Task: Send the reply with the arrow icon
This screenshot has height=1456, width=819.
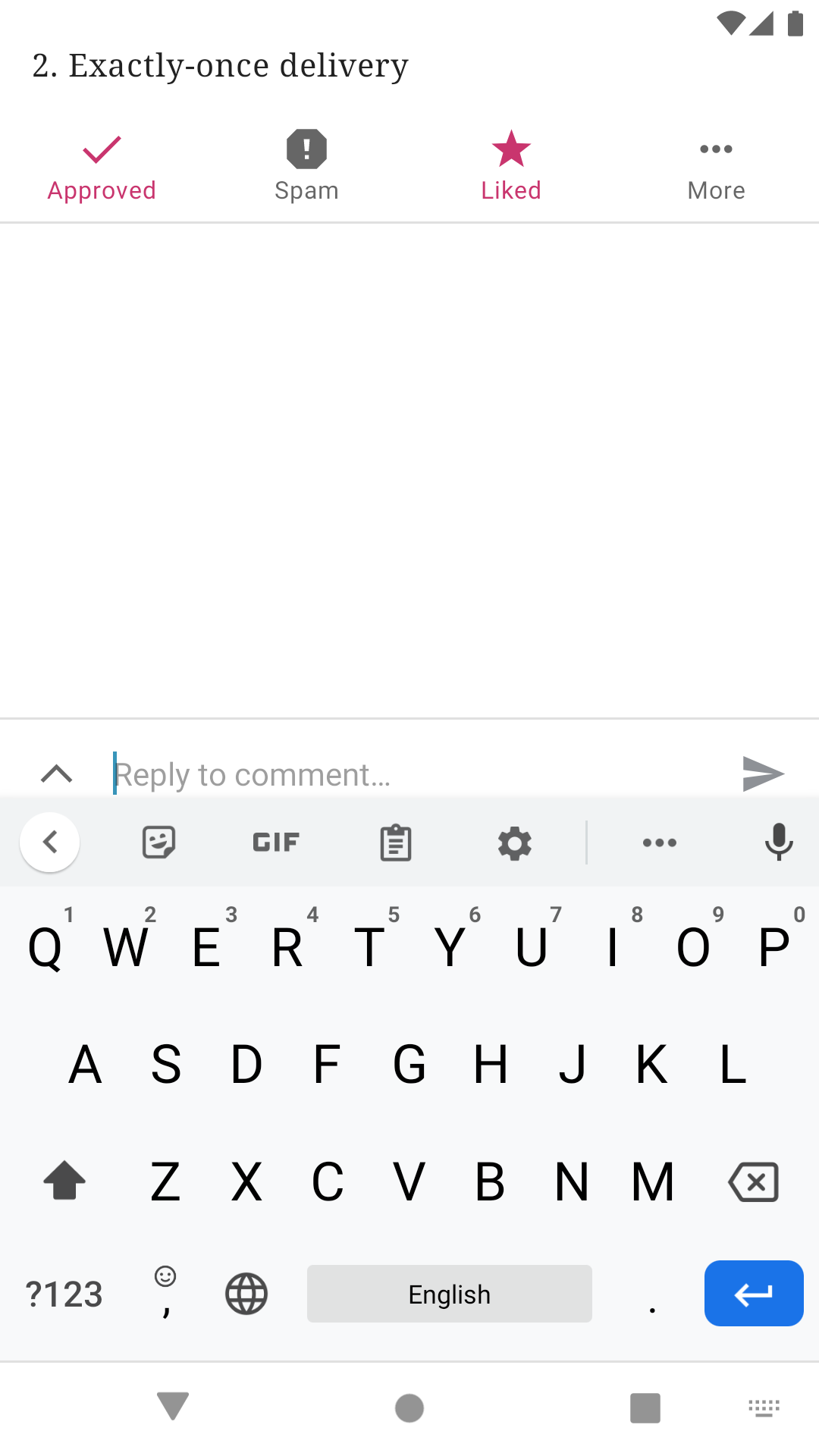Action: 763,773
